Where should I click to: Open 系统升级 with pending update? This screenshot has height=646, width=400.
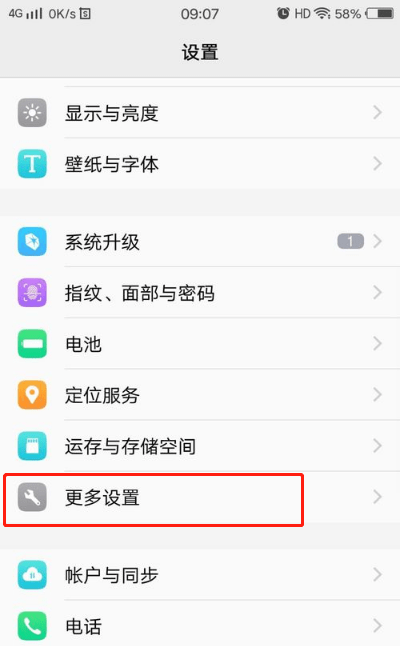[x=200, y=241]
